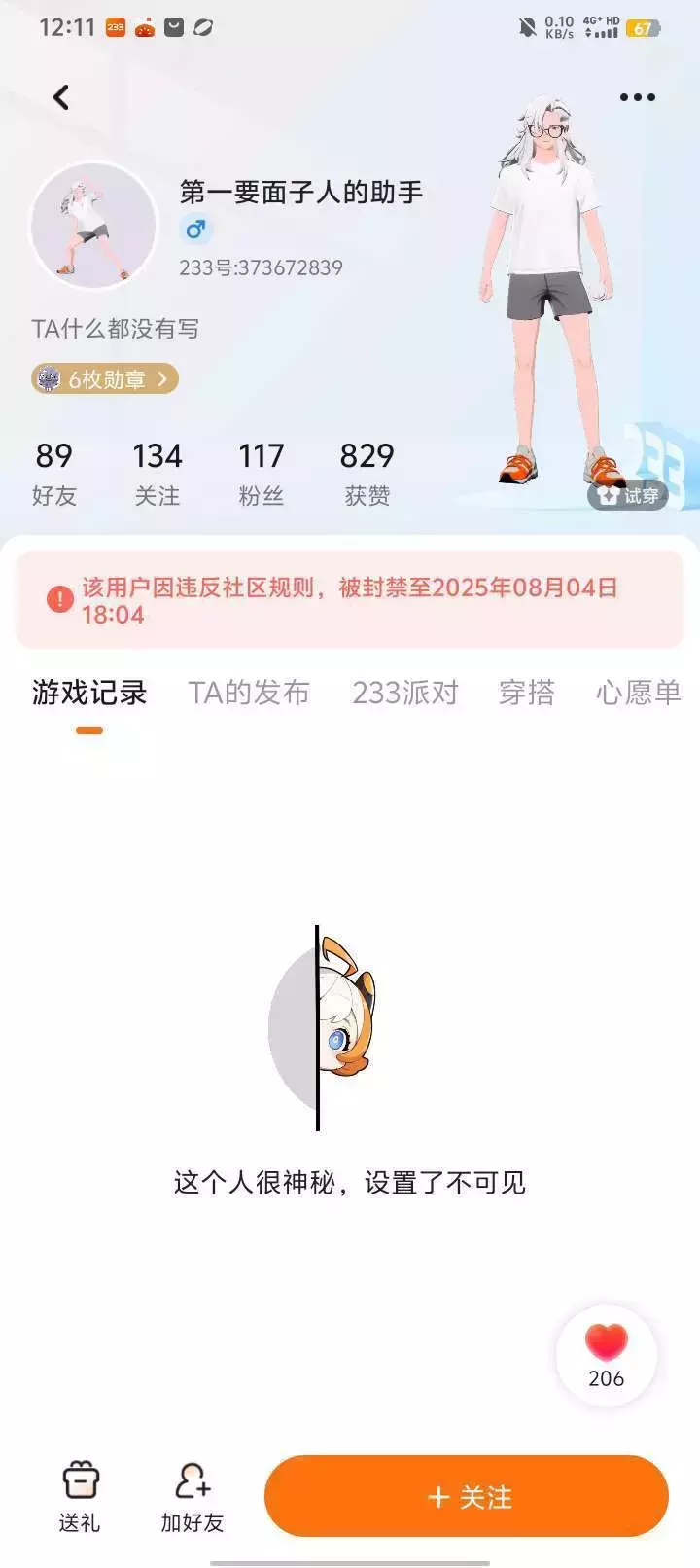700x1568 pixels.
Task: Add this user via 加好友
Action: click(x=192, y=1498)
